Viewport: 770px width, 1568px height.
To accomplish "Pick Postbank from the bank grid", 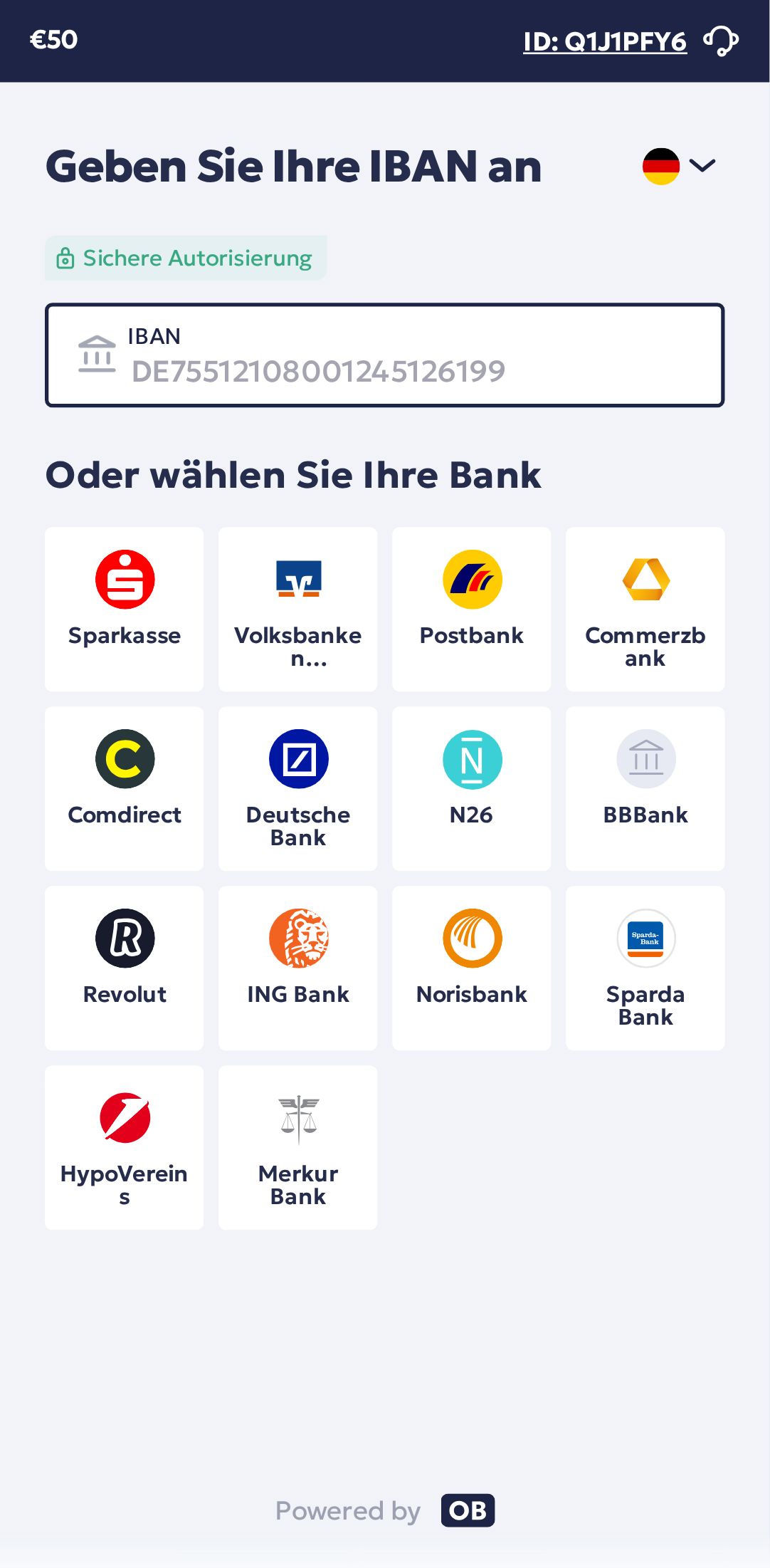I will [472, 609].
